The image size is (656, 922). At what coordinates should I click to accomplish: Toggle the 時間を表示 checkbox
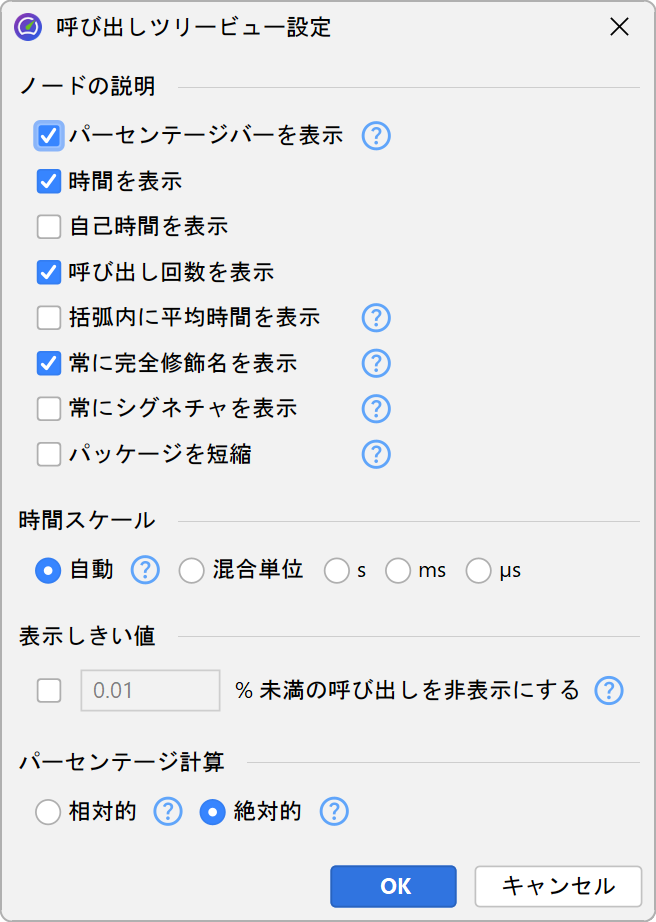[49, 182]
